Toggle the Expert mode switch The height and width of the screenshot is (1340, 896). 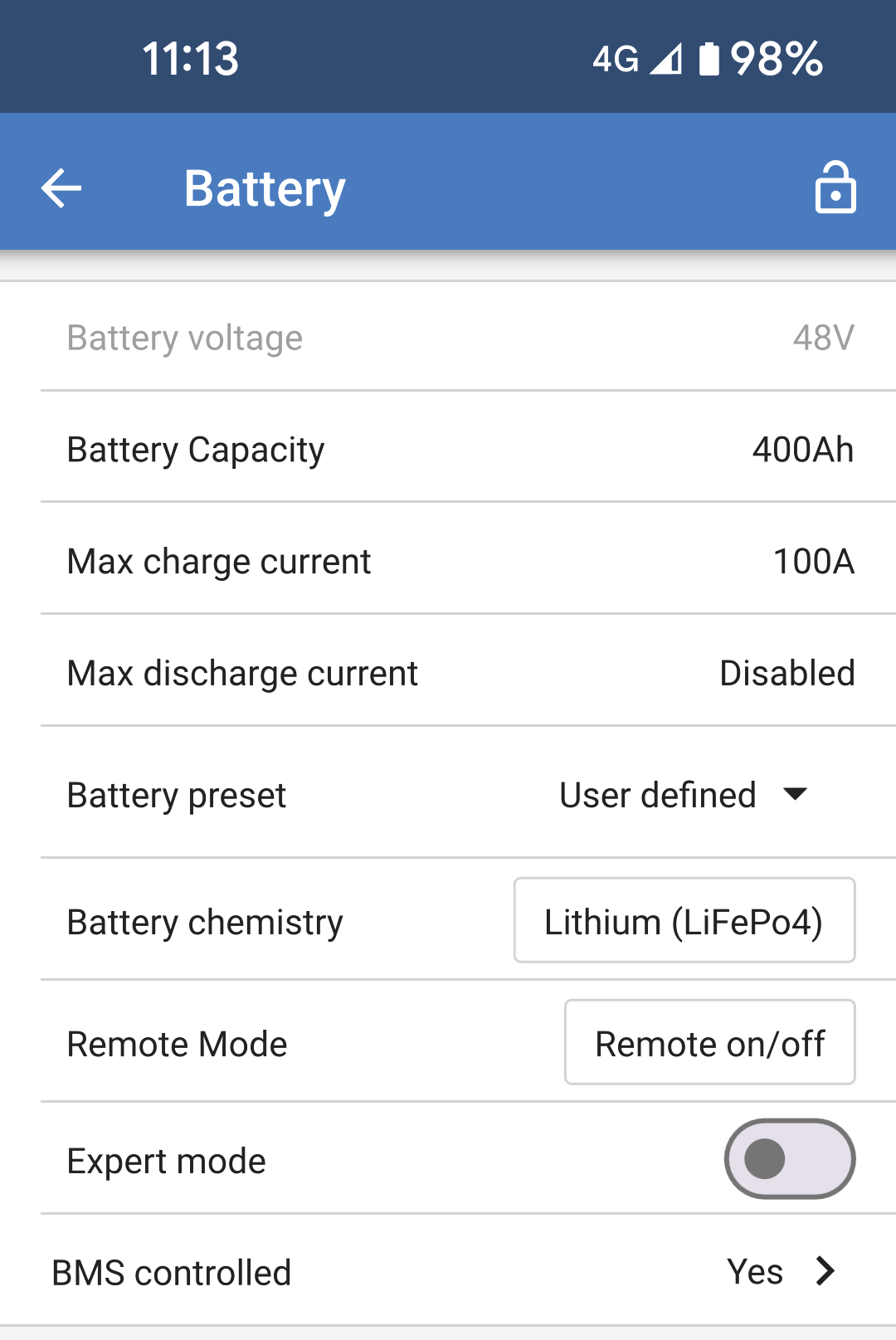[789, 1159]
